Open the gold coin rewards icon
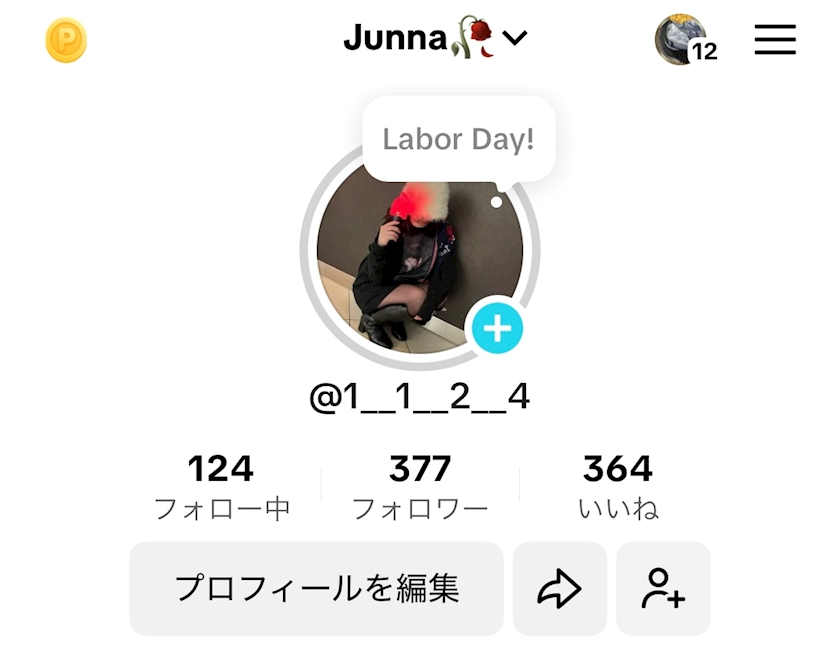 point(66,41)
